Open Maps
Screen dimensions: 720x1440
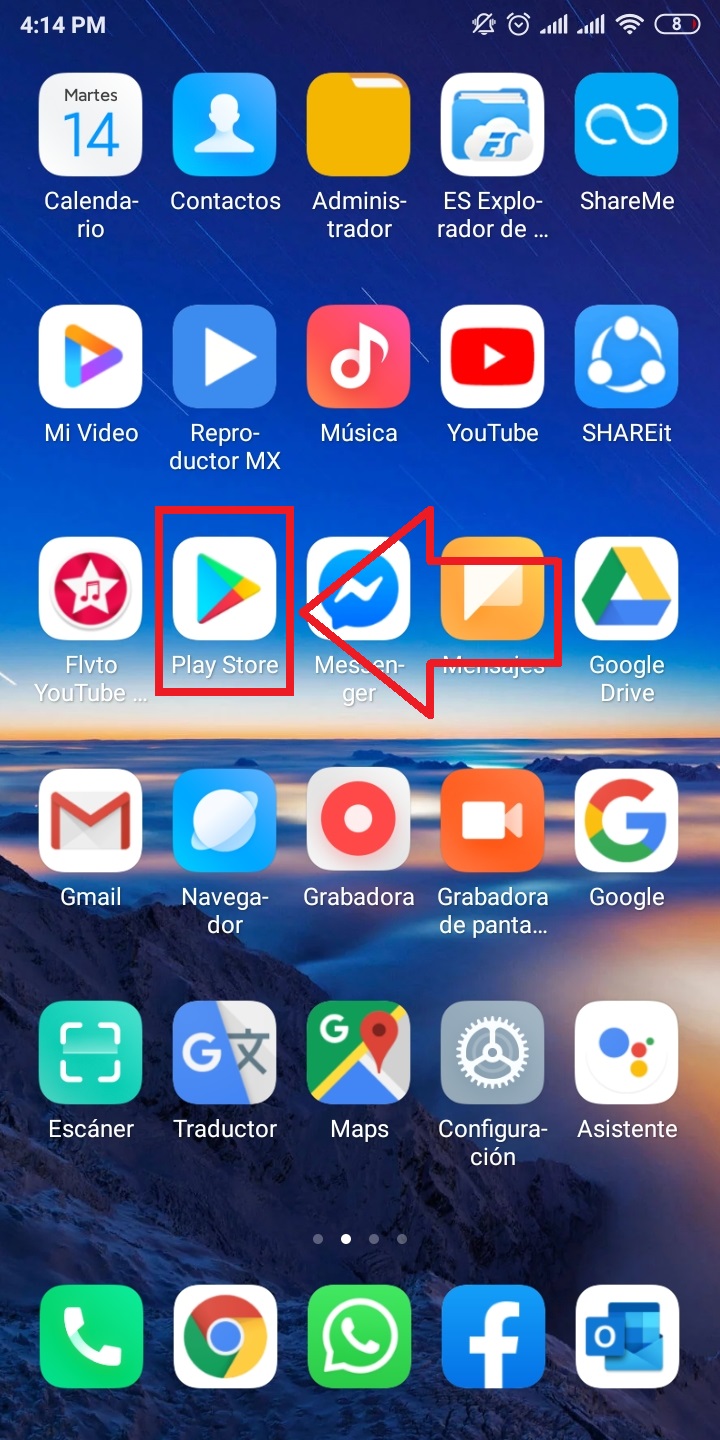[x=359, y=1053]
